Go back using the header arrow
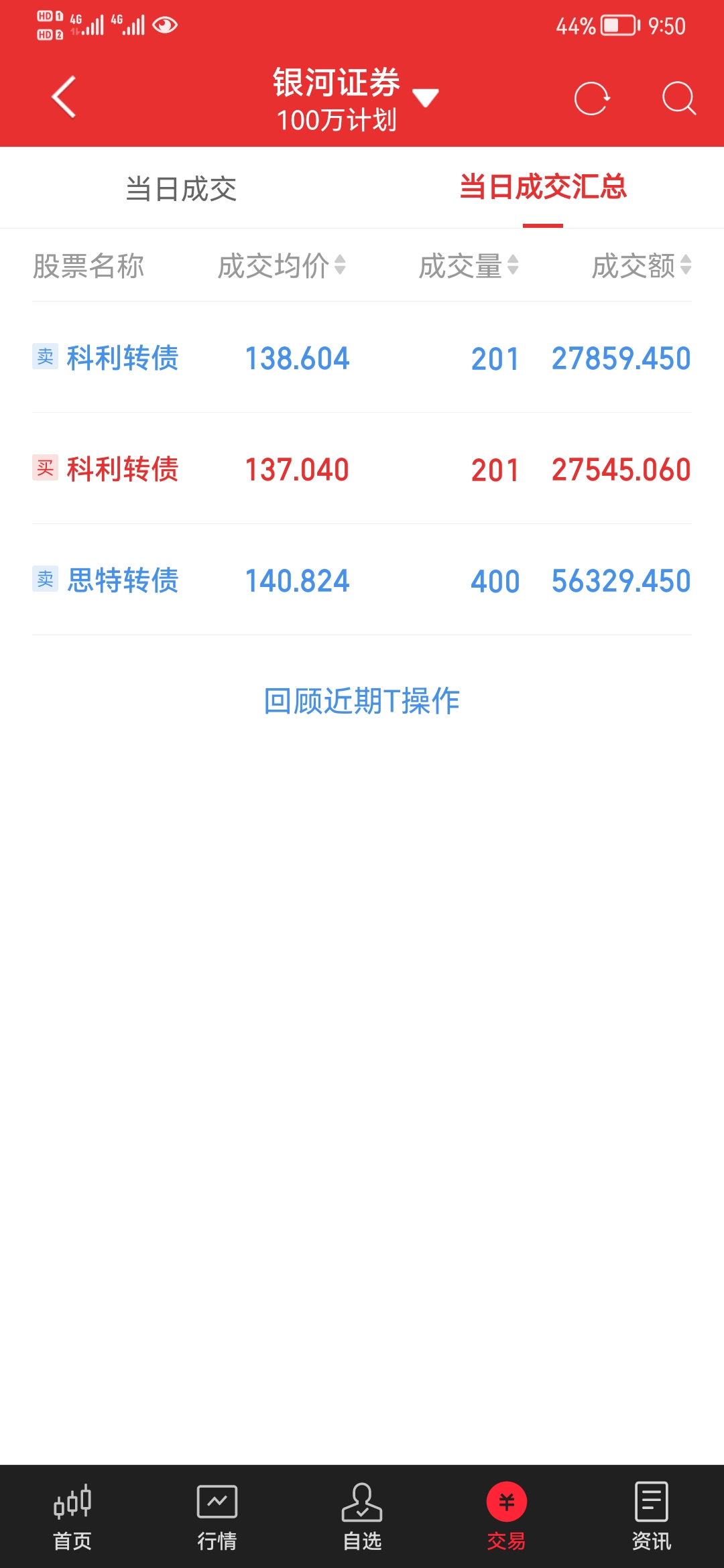The width and height of the screenshot is (724, 1568). 64,97
